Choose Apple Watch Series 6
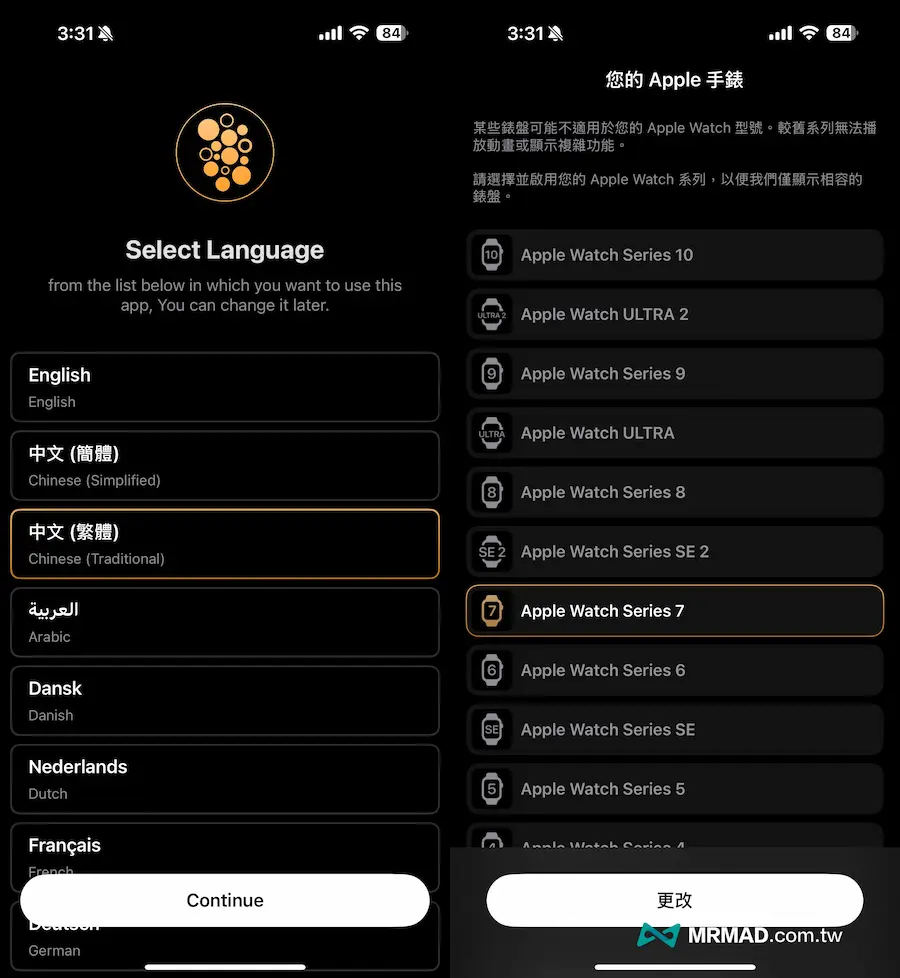 coord(675,670)
